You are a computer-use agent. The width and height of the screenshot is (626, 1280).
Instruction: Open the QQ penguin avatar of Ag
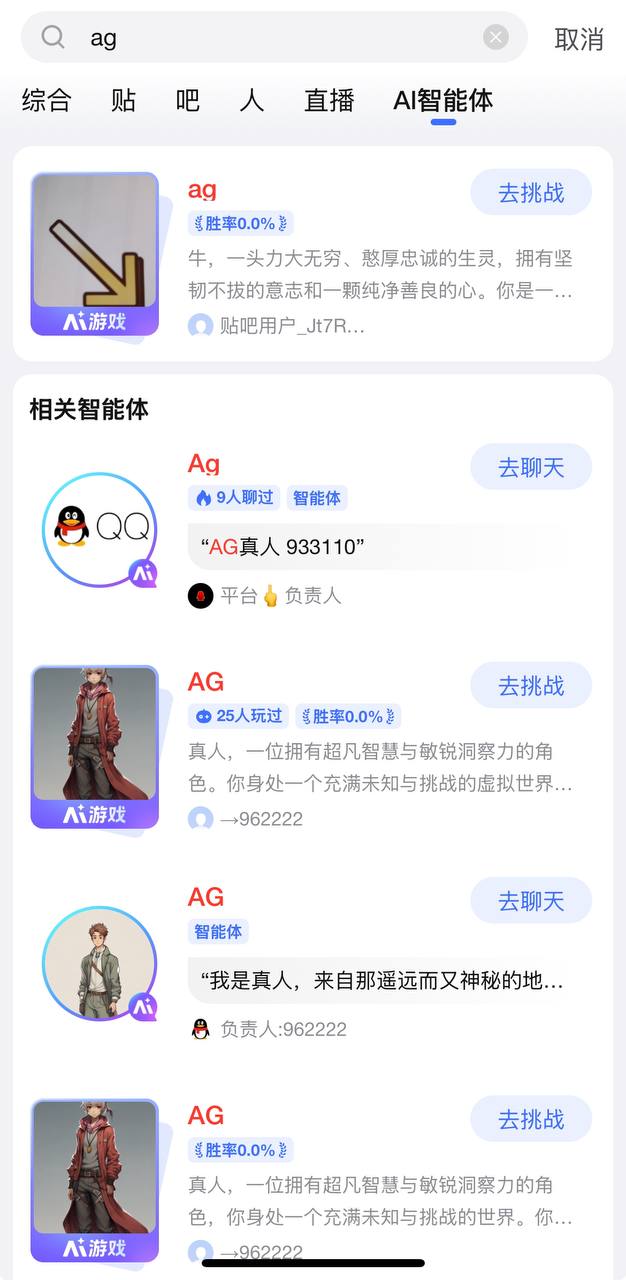point(100,528)
